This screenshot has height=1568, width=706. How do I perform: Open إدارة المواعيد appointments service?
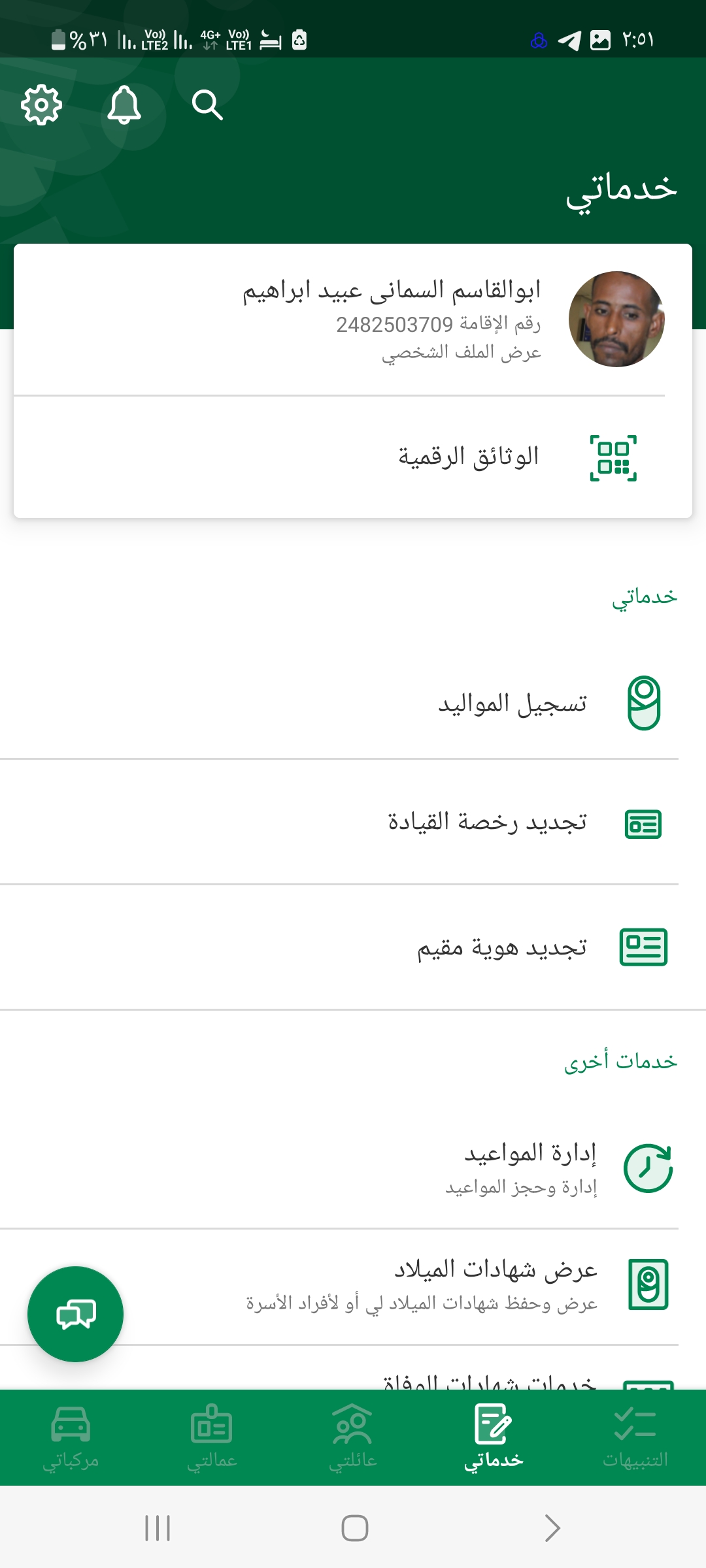529,1168
